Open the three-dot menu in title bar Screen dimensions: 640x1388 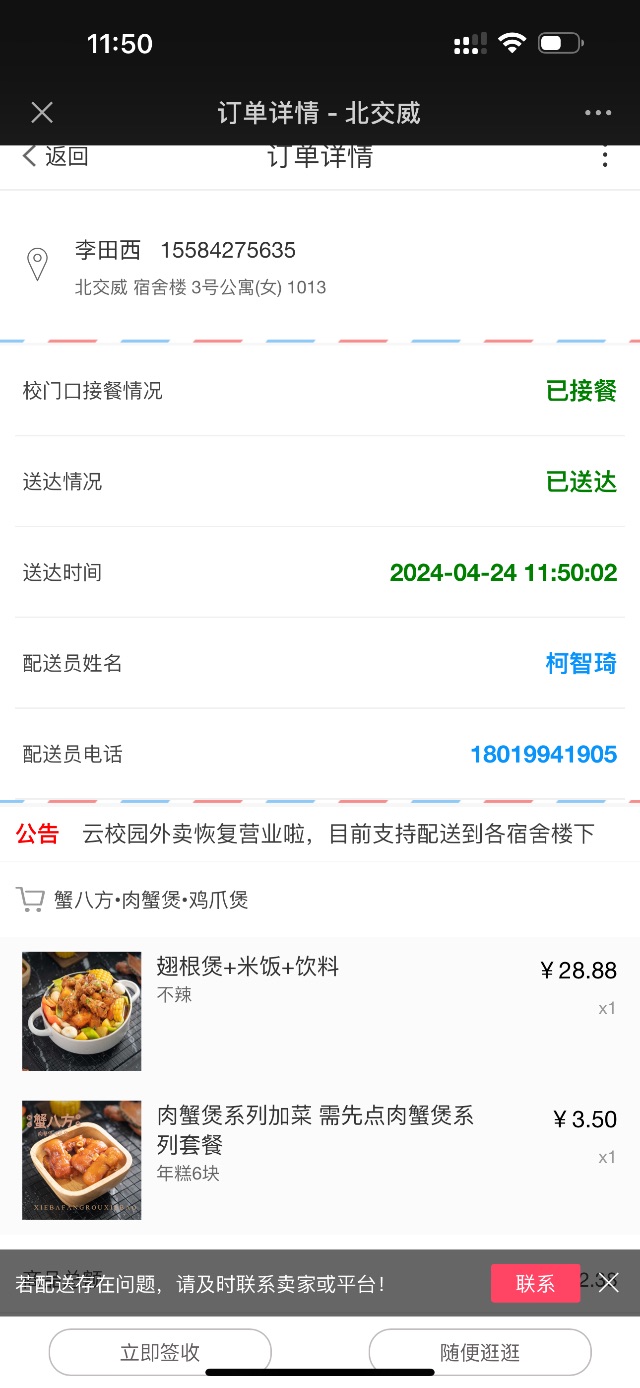(x=598, y=113)
